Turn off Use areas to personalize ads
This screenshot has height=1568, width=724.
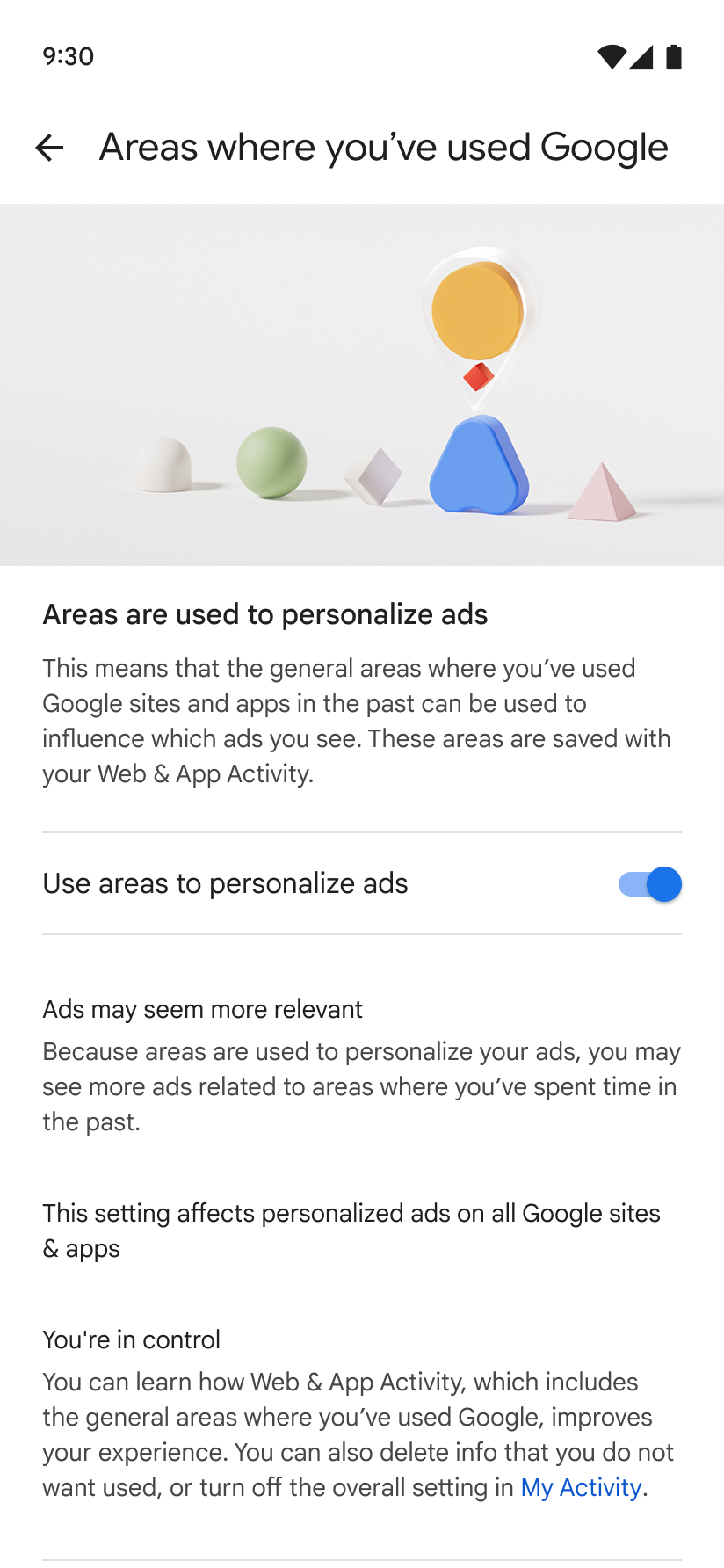[649, 884]
